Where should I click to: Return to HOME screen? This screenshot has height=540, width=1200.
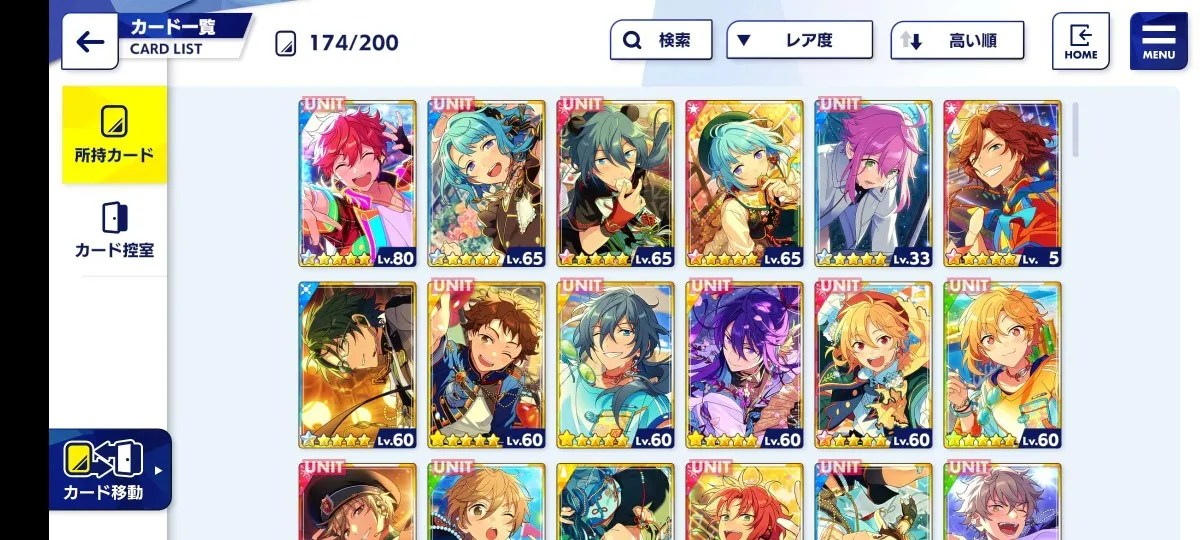pyautogui.click(x=1080, y=41)
